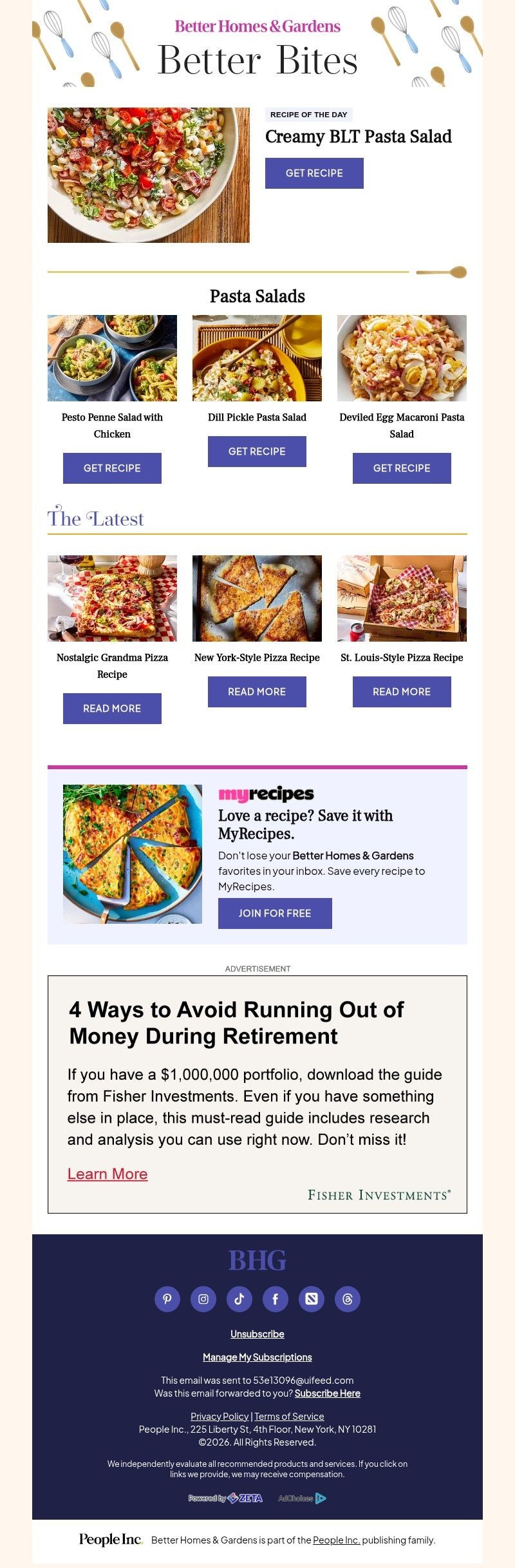View the Terms of Service
Image resolution: width=515 pixels, height=1568 pixels.
click(289, 1416)
